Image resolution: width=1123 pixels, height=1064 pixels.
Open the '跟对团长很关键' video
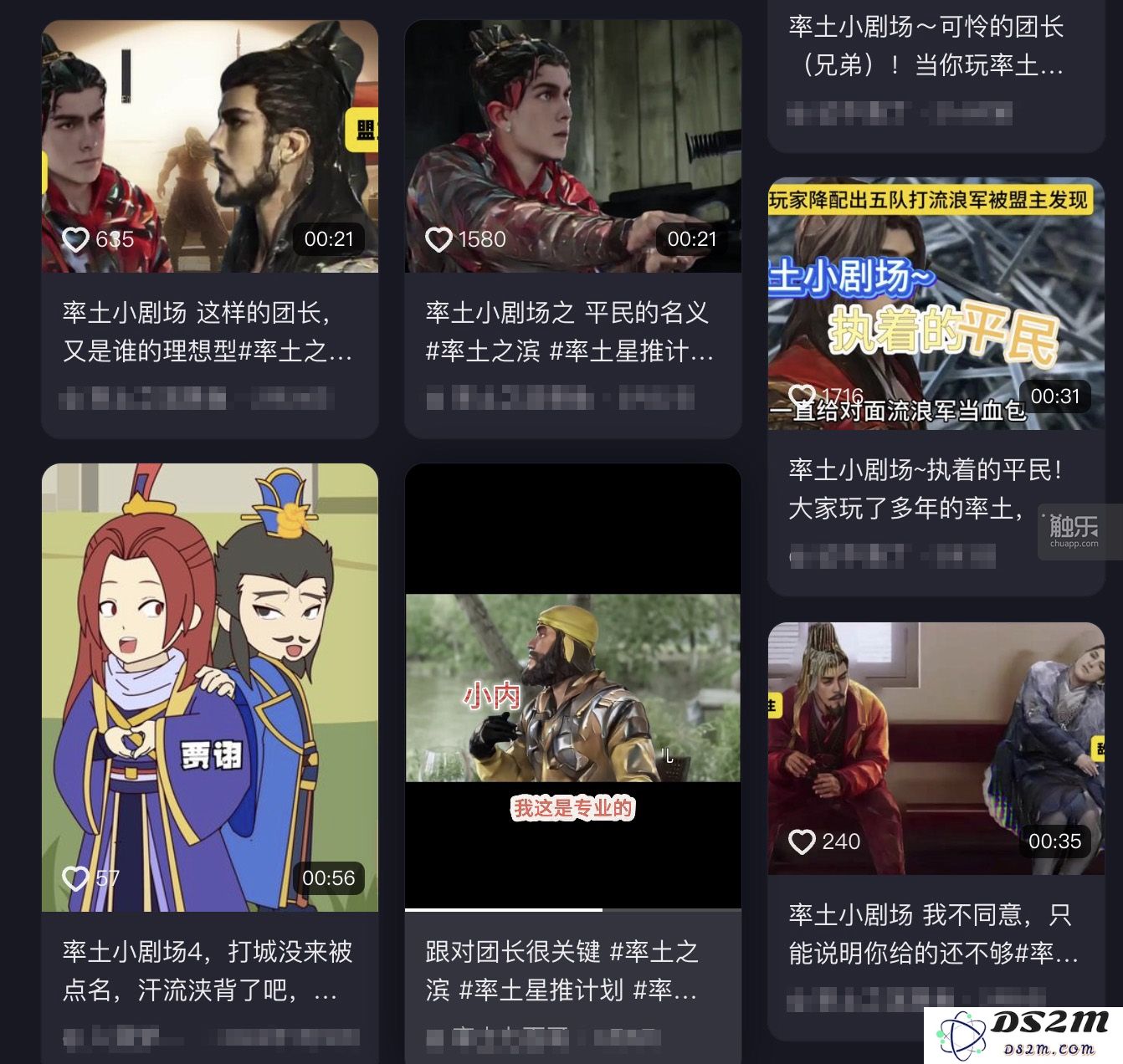(572, 686)
